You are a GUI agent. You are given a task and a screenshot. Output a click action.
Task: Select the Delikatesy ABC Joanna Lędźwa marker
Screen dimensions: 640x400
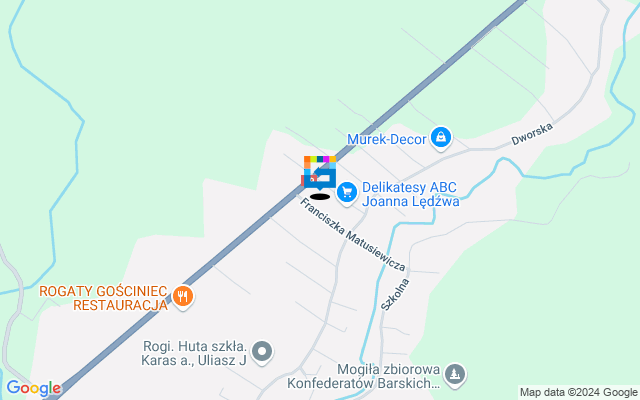point(347,191)
